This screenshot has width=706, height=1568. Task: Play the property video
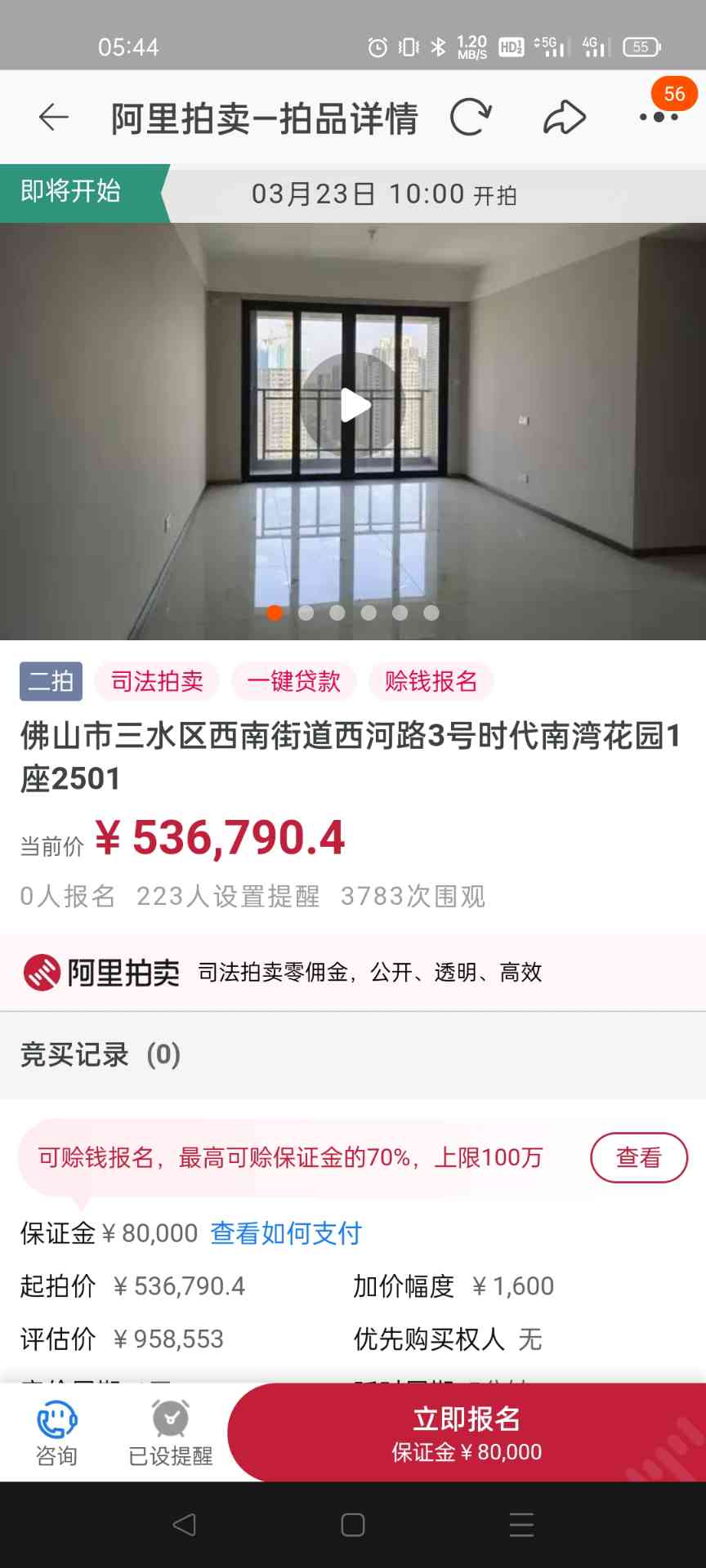(x=354, y=405)
